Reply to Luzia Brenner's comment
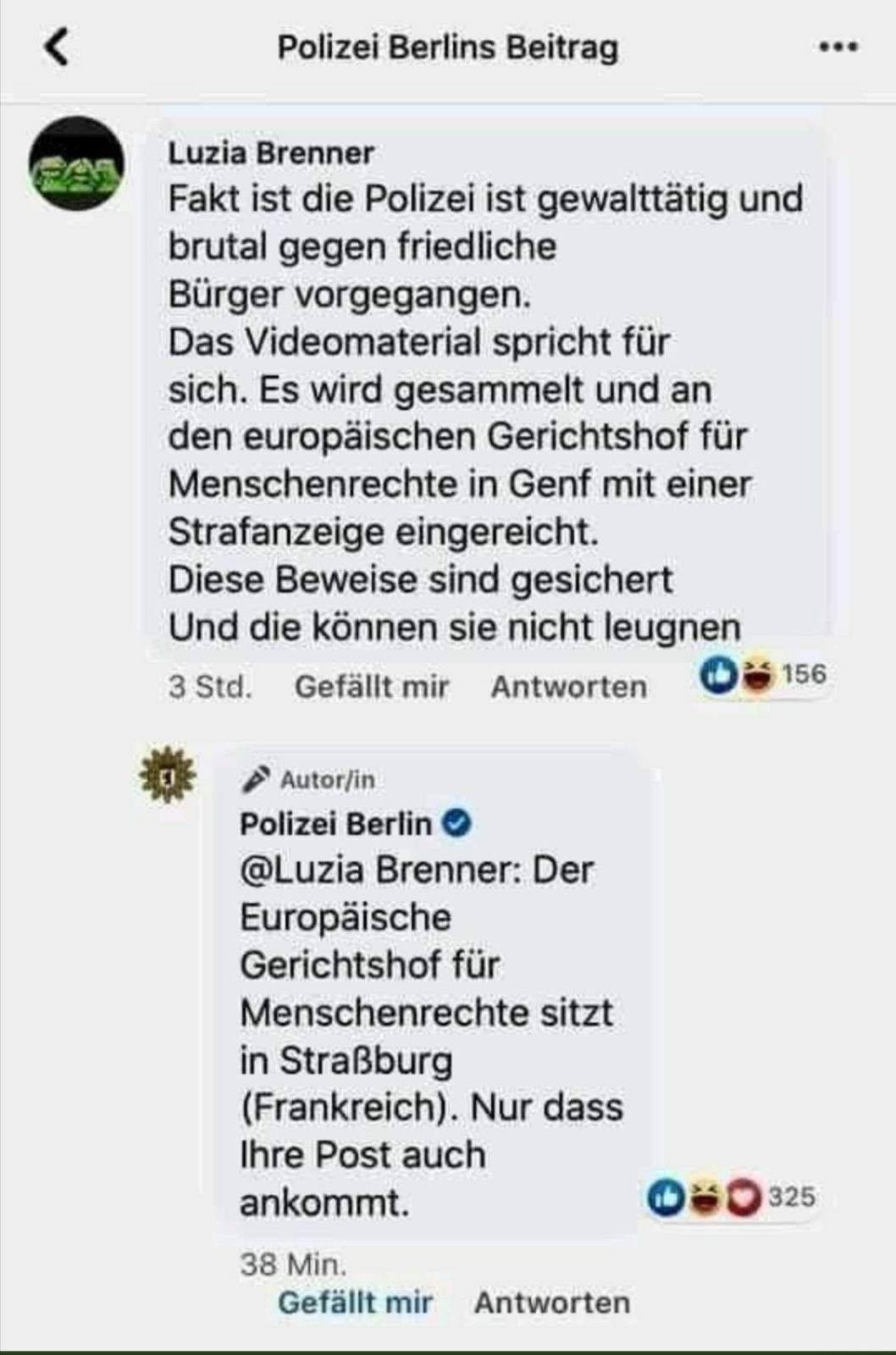This screenshot has height=1355, width=896. pos(569,686)
